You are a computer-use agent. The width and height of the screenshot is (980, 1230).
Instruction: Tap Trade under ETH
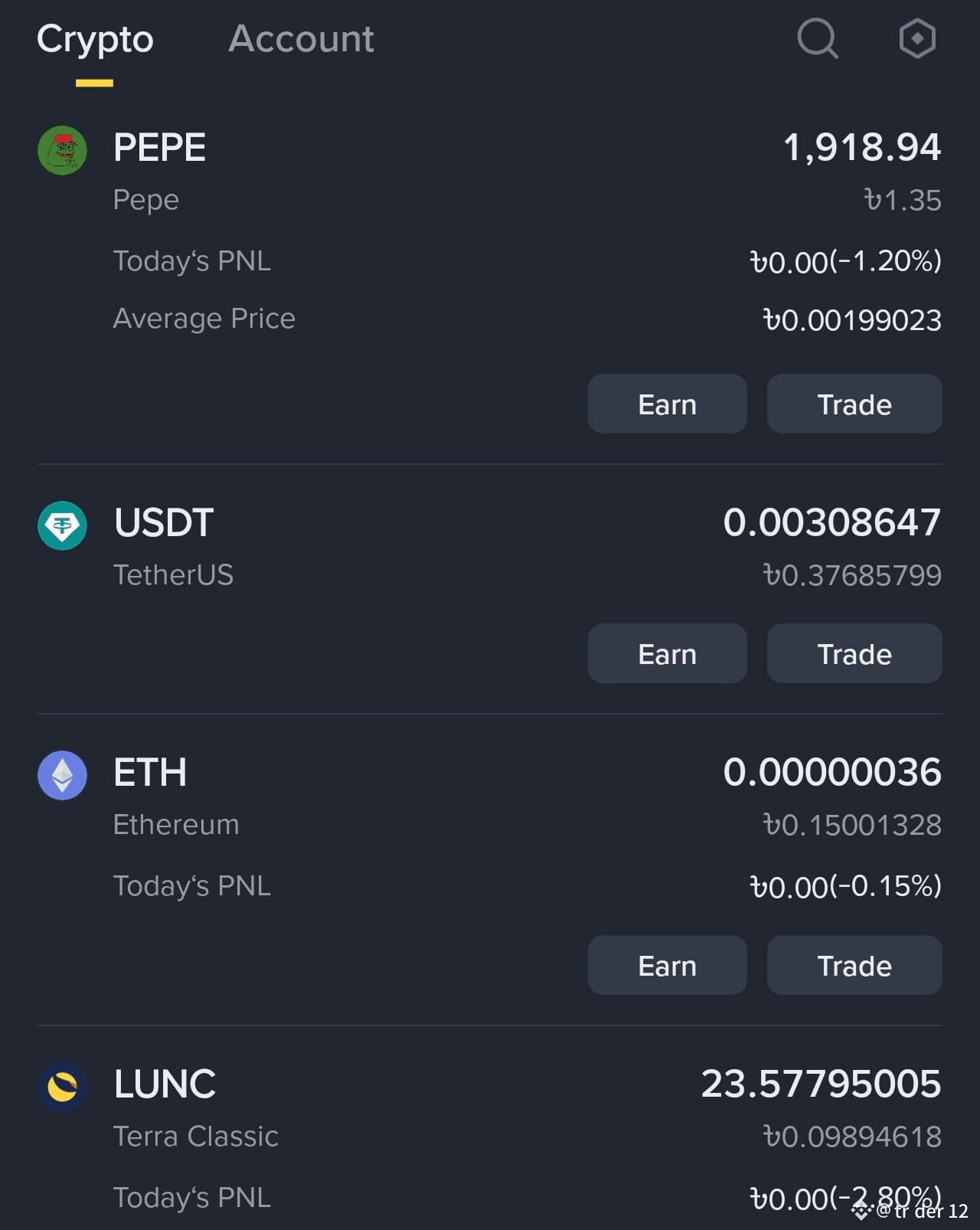pyautogui.click(x=854, y=965)
